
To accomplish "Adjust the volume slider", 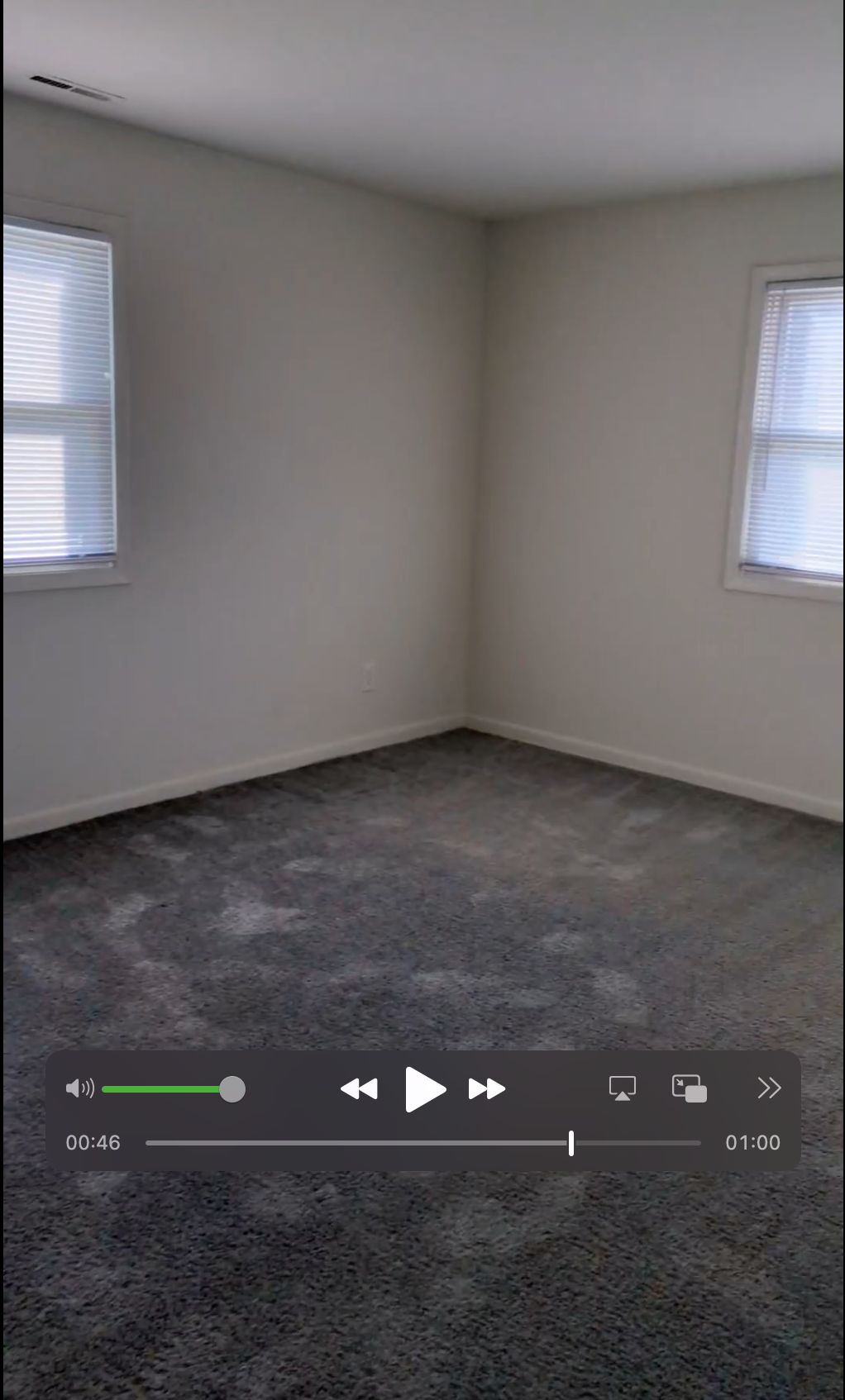I will point(232,1089).
